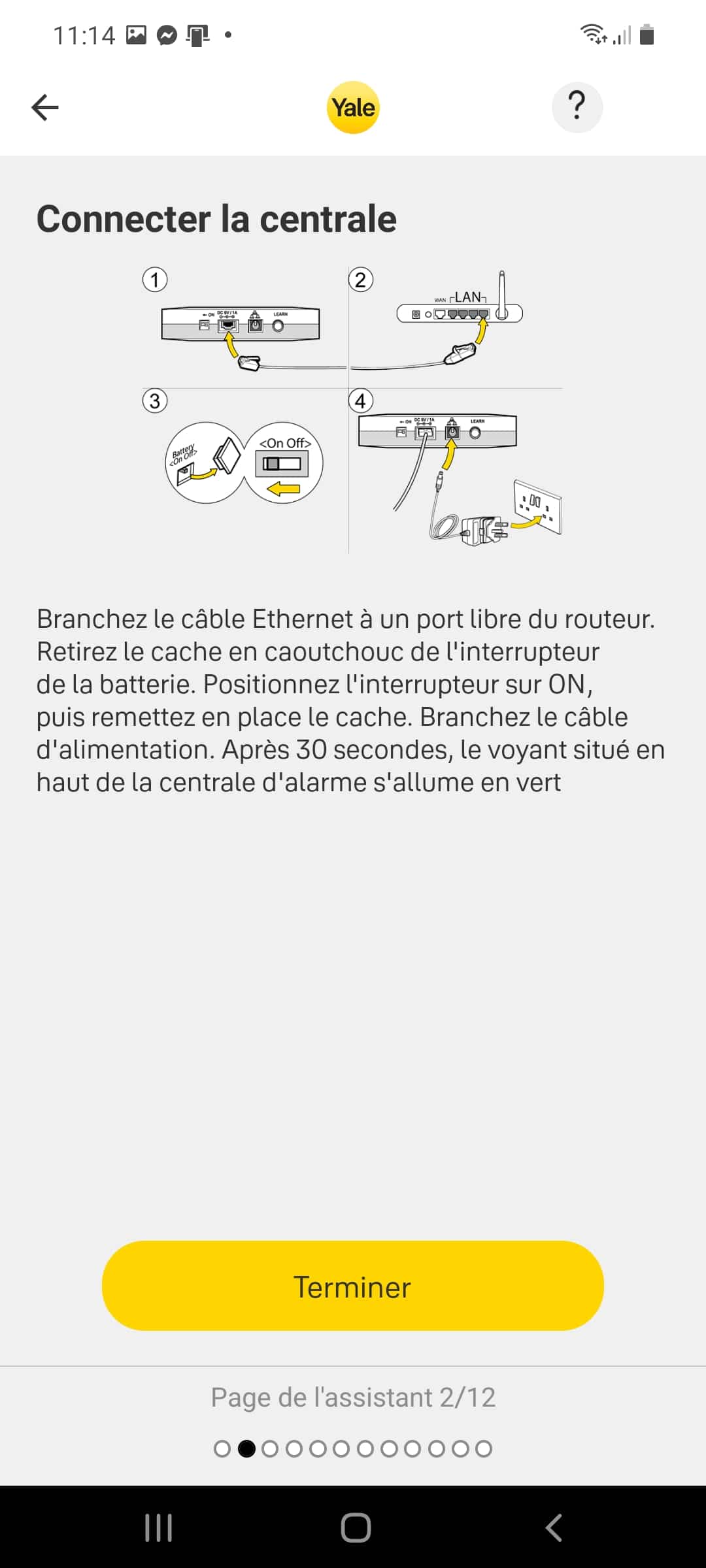
Task: Tap the system back button
Action: click(x=553, y=1527)
